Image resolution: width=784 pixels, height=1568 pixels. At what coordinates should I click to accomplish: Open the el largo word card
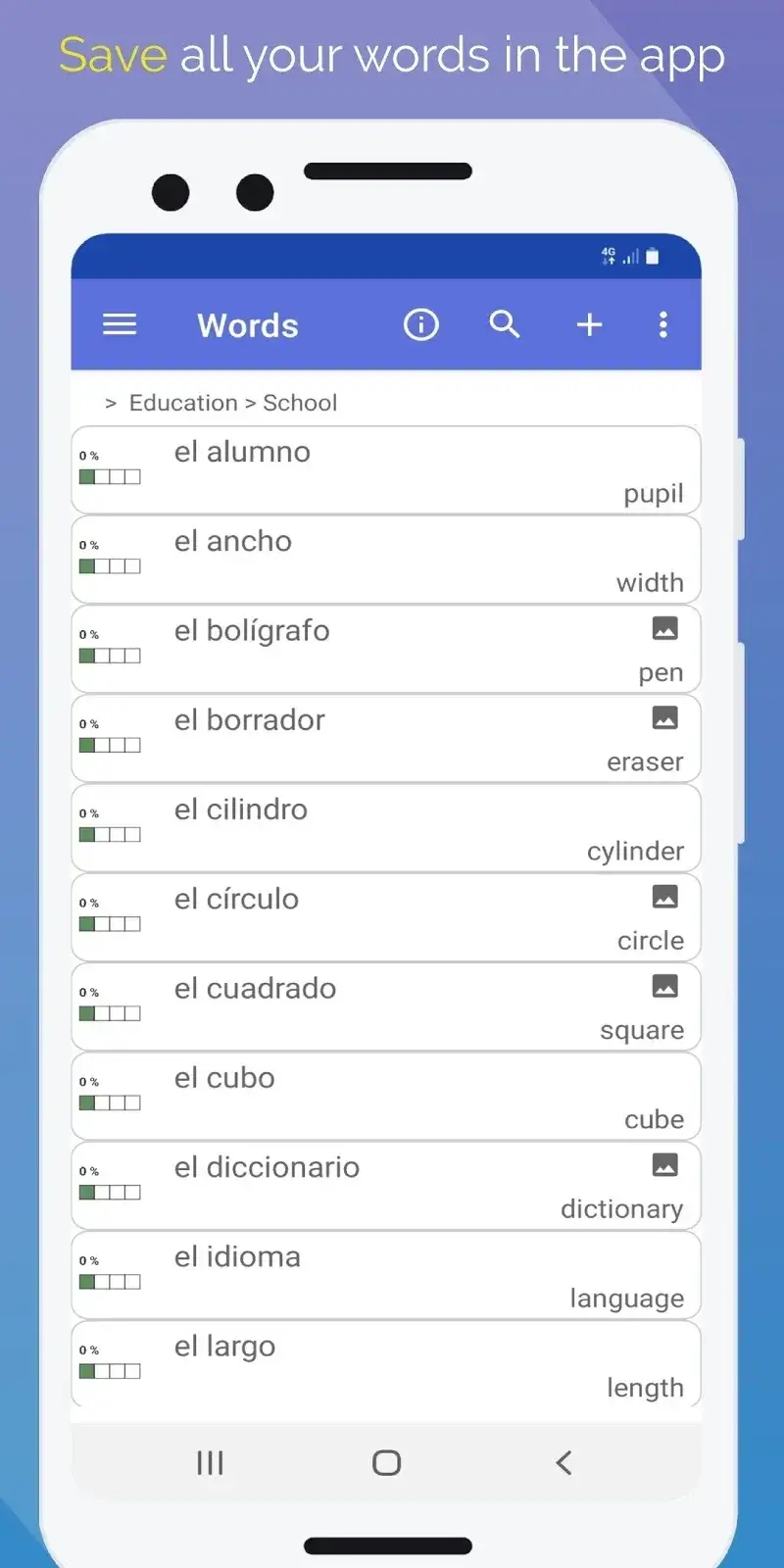point(386,1364)
